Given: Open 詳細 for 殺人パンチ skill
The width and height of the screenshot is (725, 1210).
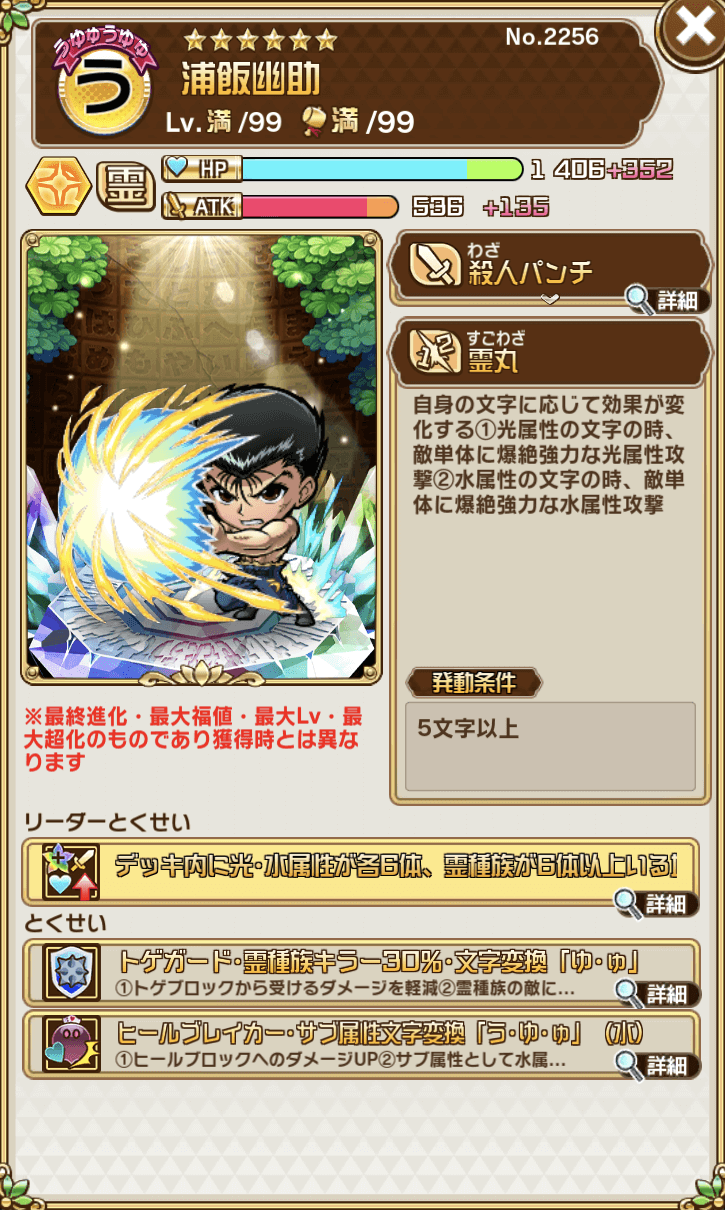Looking at the screenshot, I should point(664,298).
